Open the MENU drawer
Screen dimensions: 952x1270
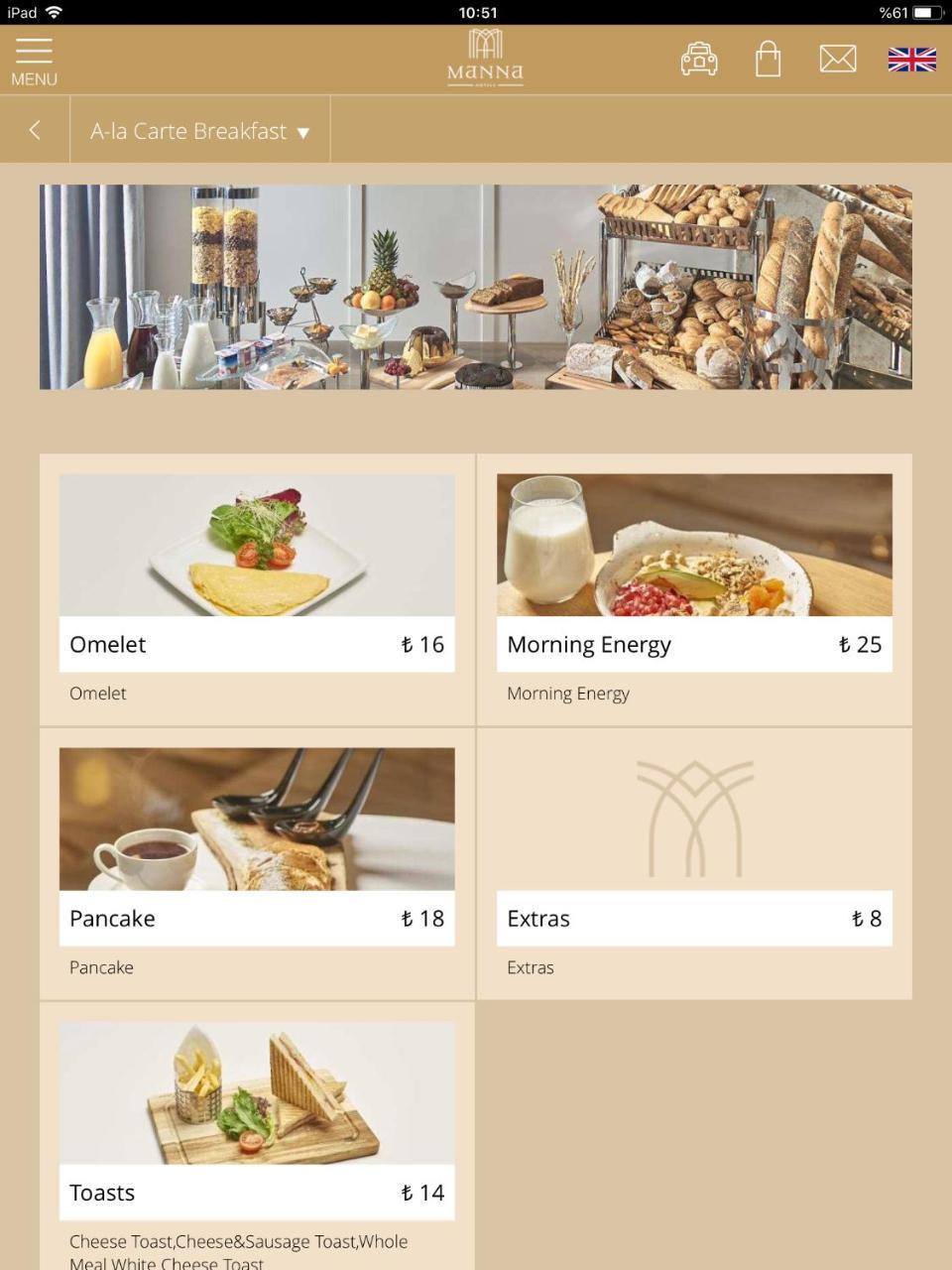[34, 61]
